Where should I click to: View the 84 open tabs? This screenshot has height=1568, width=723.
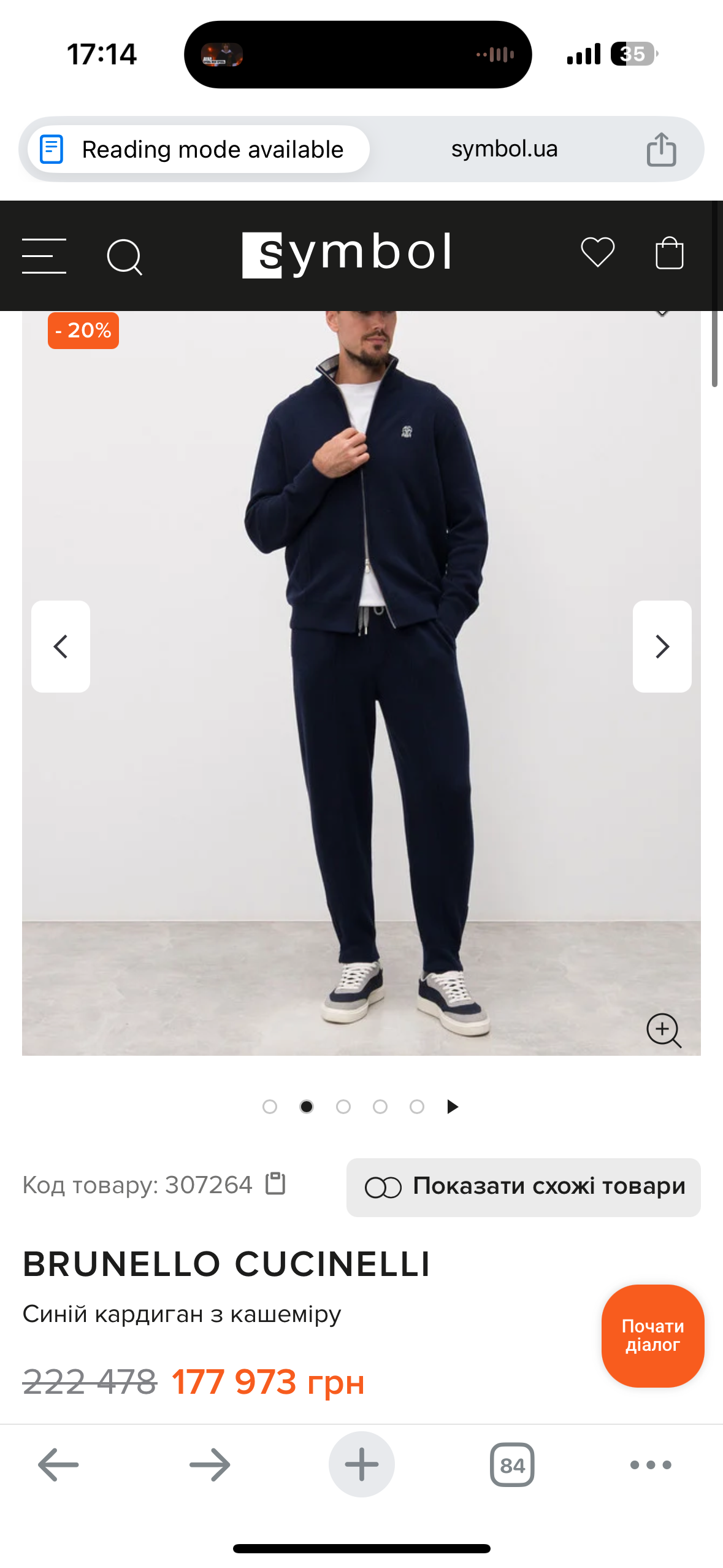(x=512, y=1464)
